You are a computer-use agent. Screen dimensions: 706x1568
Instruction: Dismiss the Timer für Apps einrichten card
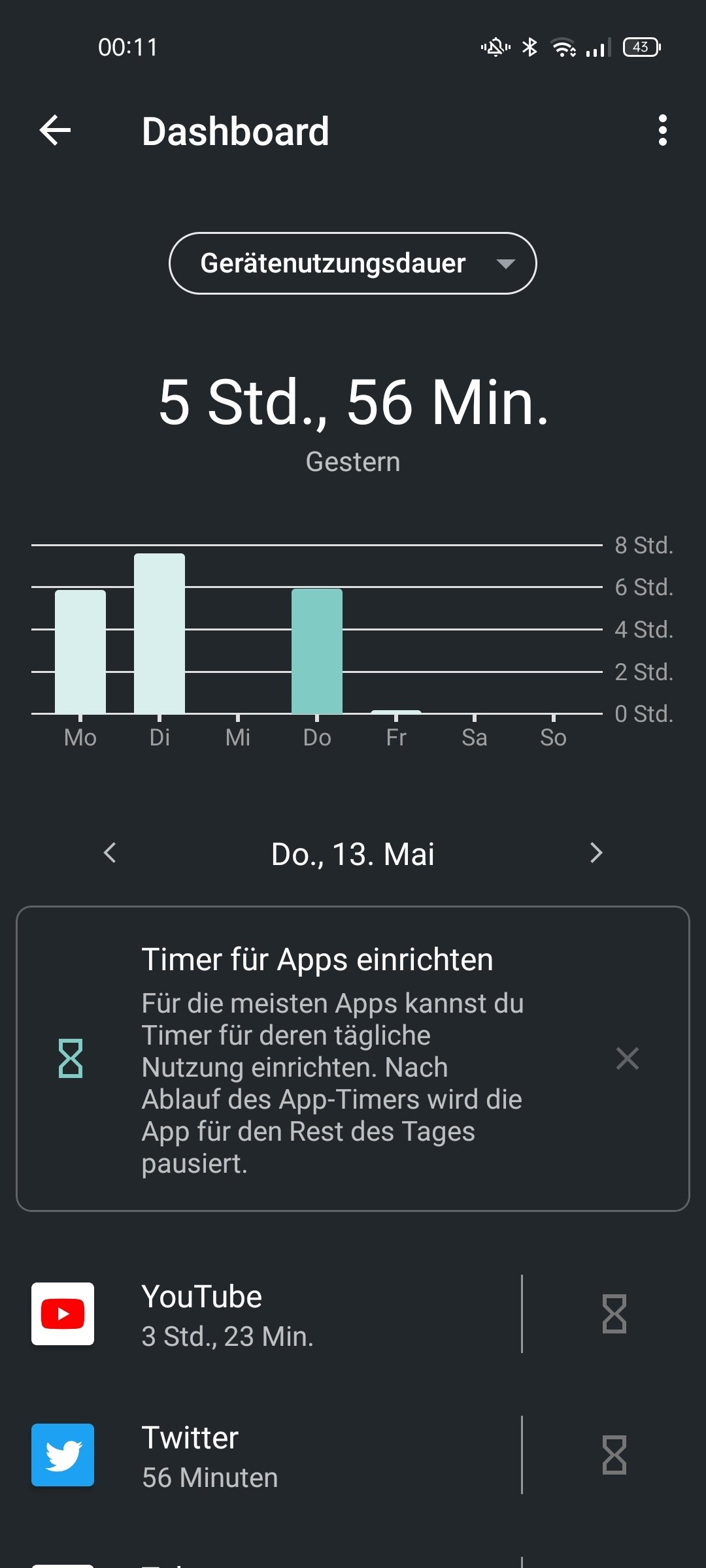coord(627,1058)
